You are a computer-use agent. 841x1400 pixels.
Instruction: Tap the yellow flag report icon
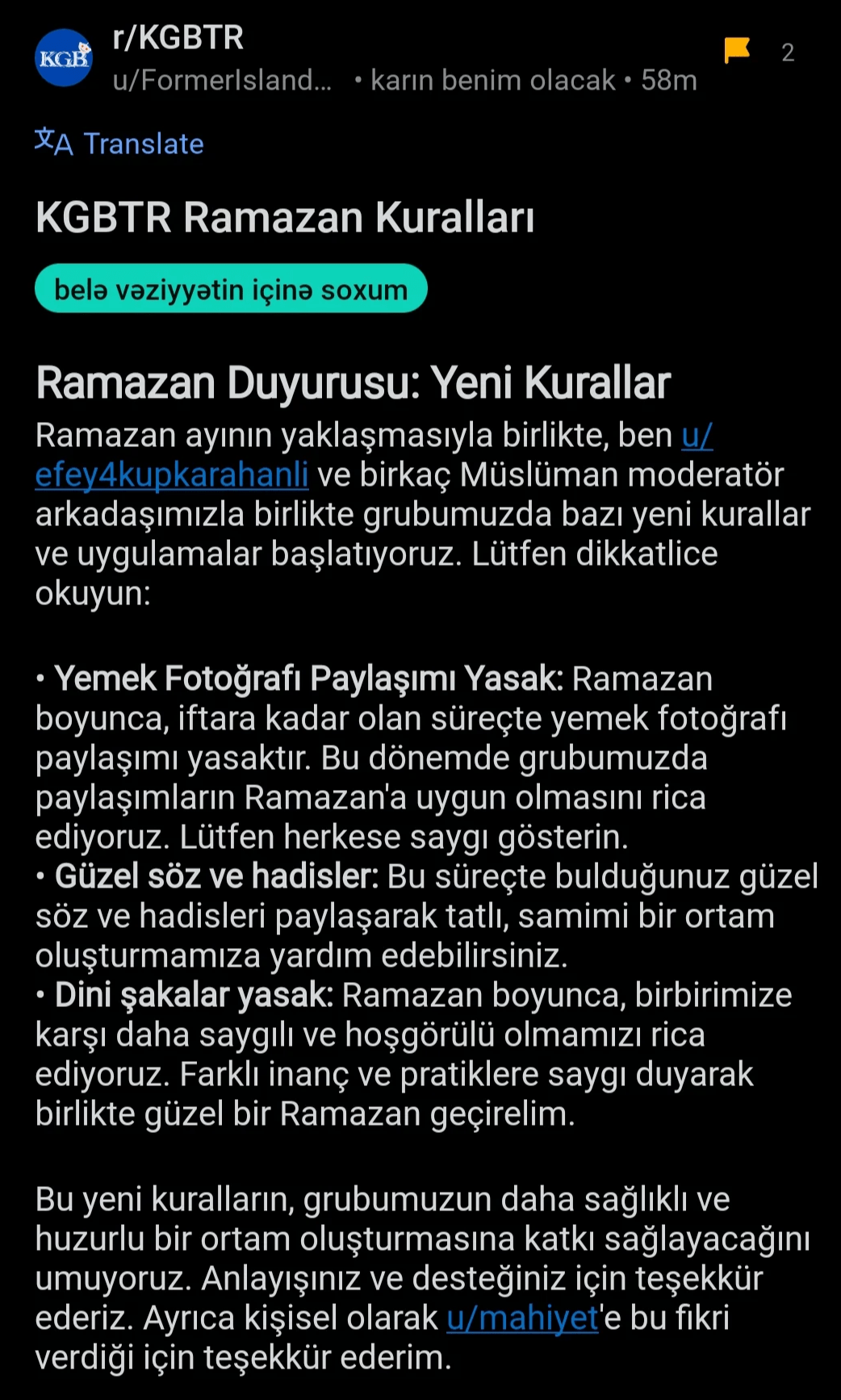(x=736, y=51)
